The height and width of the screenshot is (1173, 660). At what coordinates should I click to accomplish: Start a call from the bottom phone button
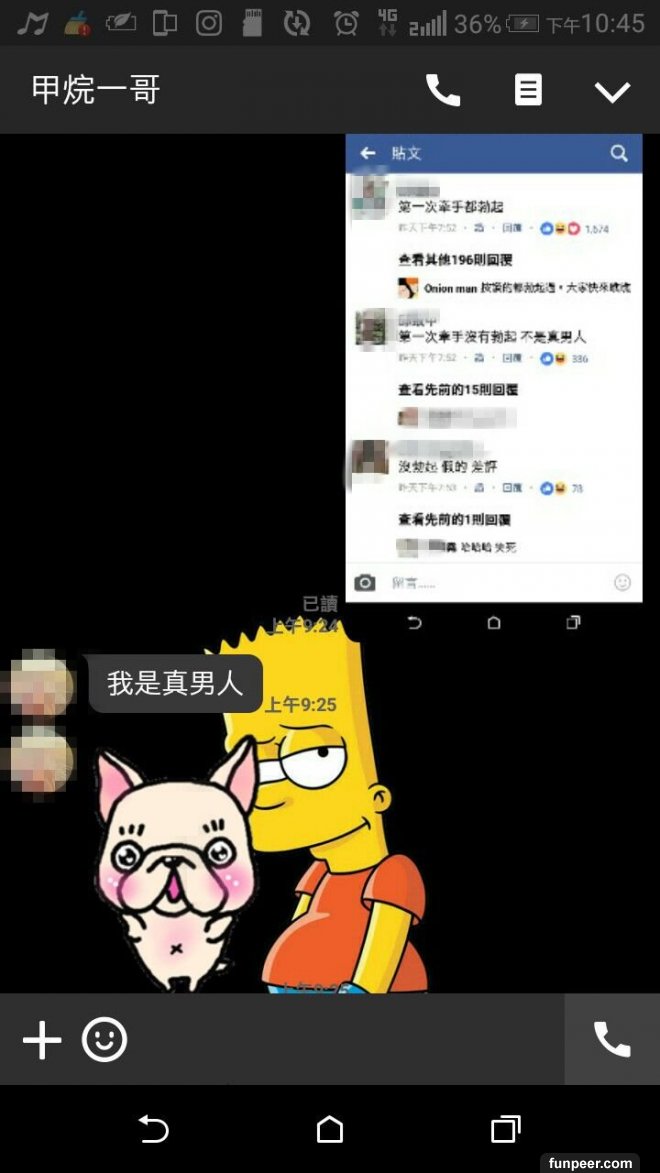click(611, 1040)
